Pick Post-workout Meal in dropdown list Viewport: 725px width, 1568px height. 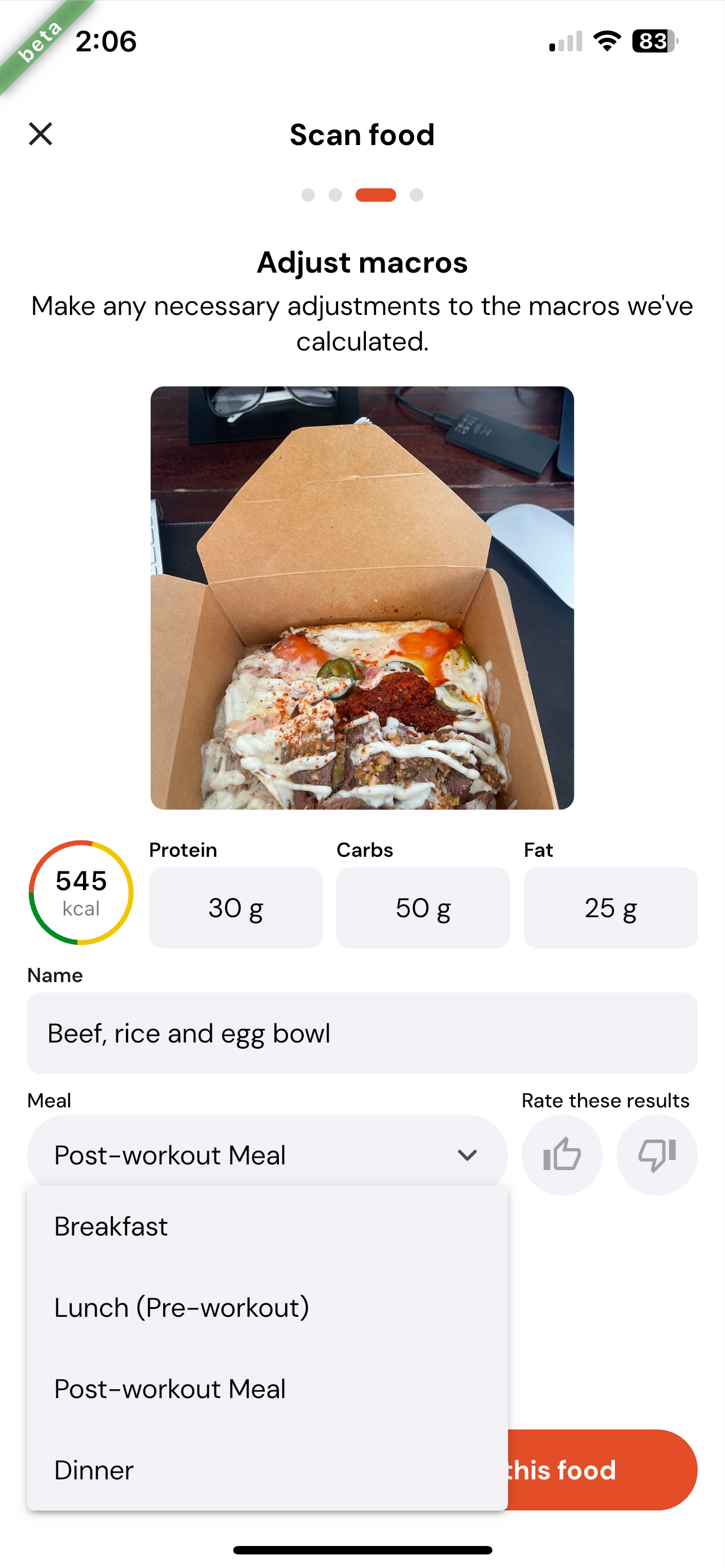coord(267,1389)
